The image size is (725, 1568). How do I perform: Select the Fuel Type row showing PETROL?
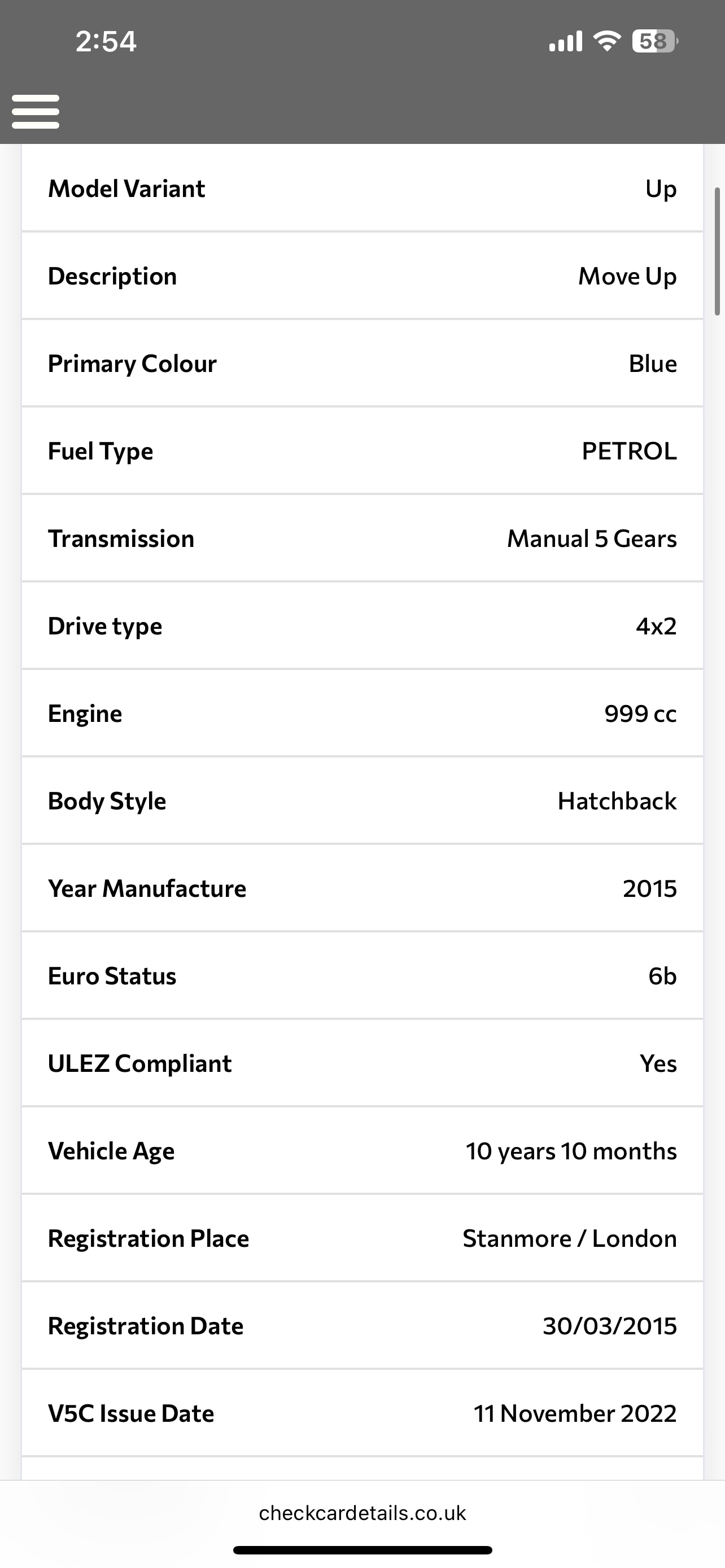[x=362, y=451]
